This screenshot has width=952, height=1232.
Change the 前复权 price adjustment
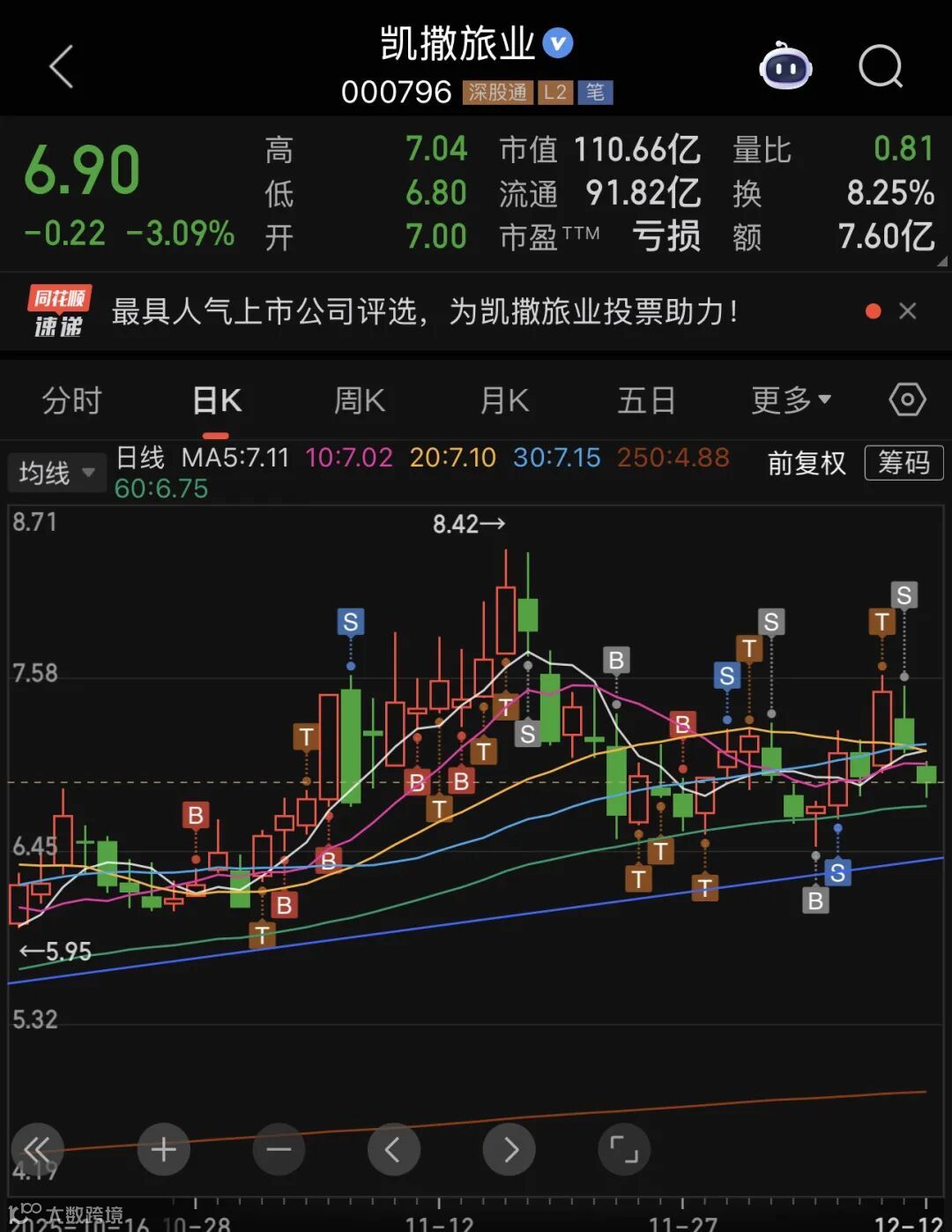point(806,463)
